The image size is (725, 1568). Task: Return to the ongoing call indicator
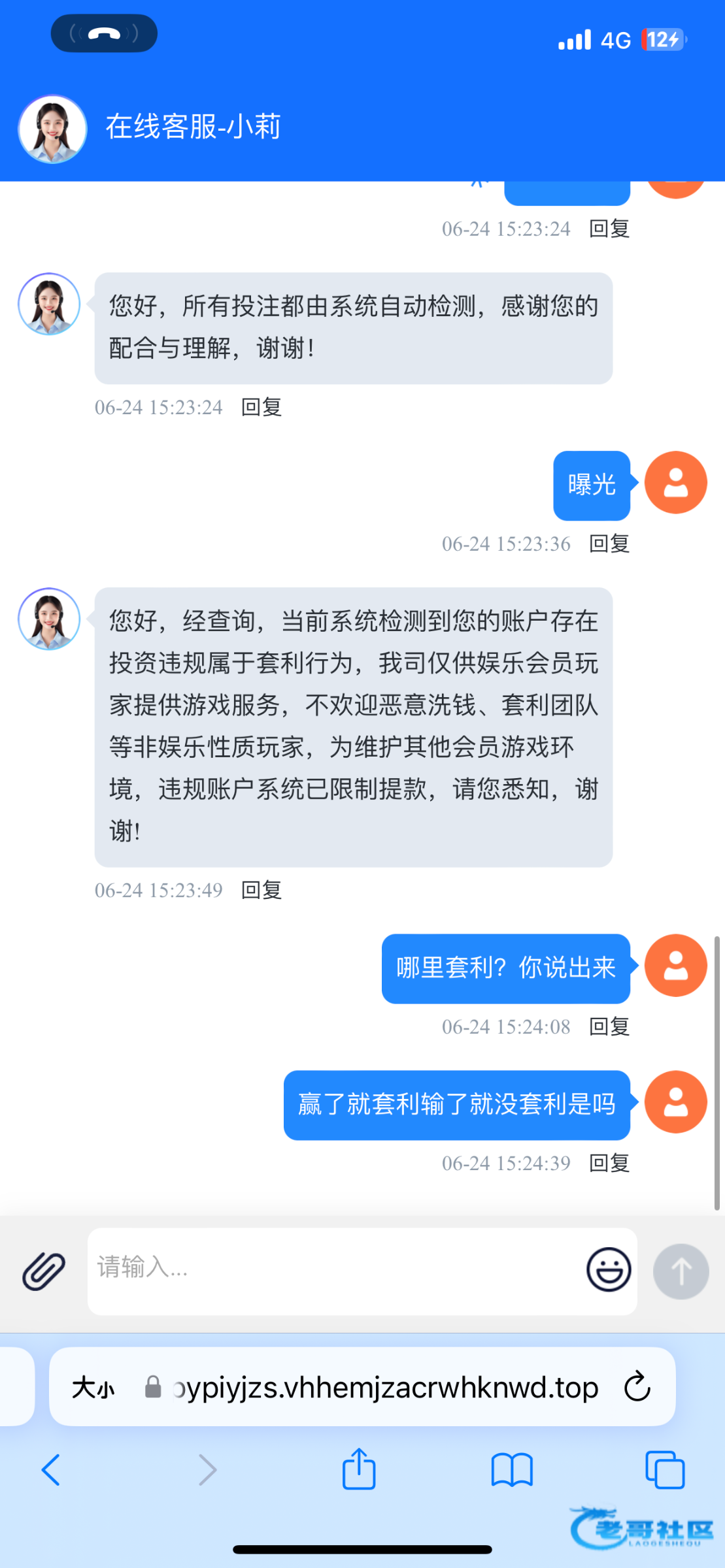click(104, 33)
